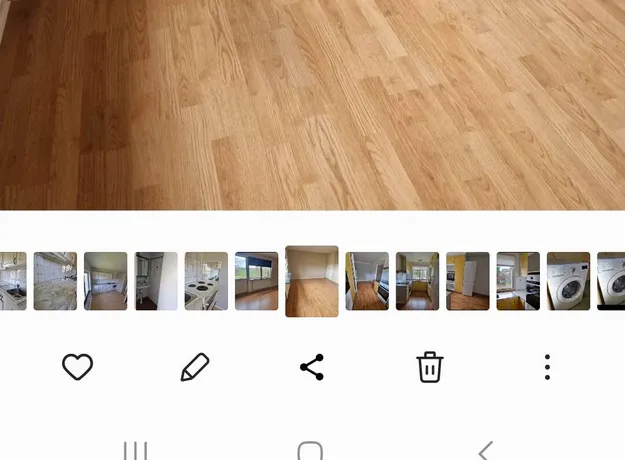Open the stove top burners thumbnail
Image resolution: width=625 pixels, height=460 pixels.
(206, 281)
